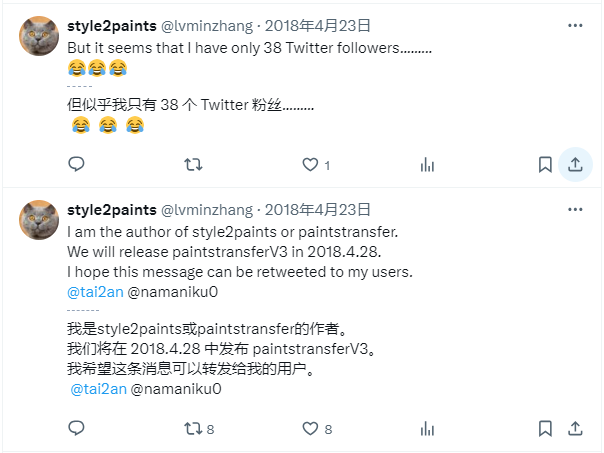Open the @tai2an mention in Chinese translation
Image resolution: width=604 pixels, height=453 pixels.
point(99,389)
